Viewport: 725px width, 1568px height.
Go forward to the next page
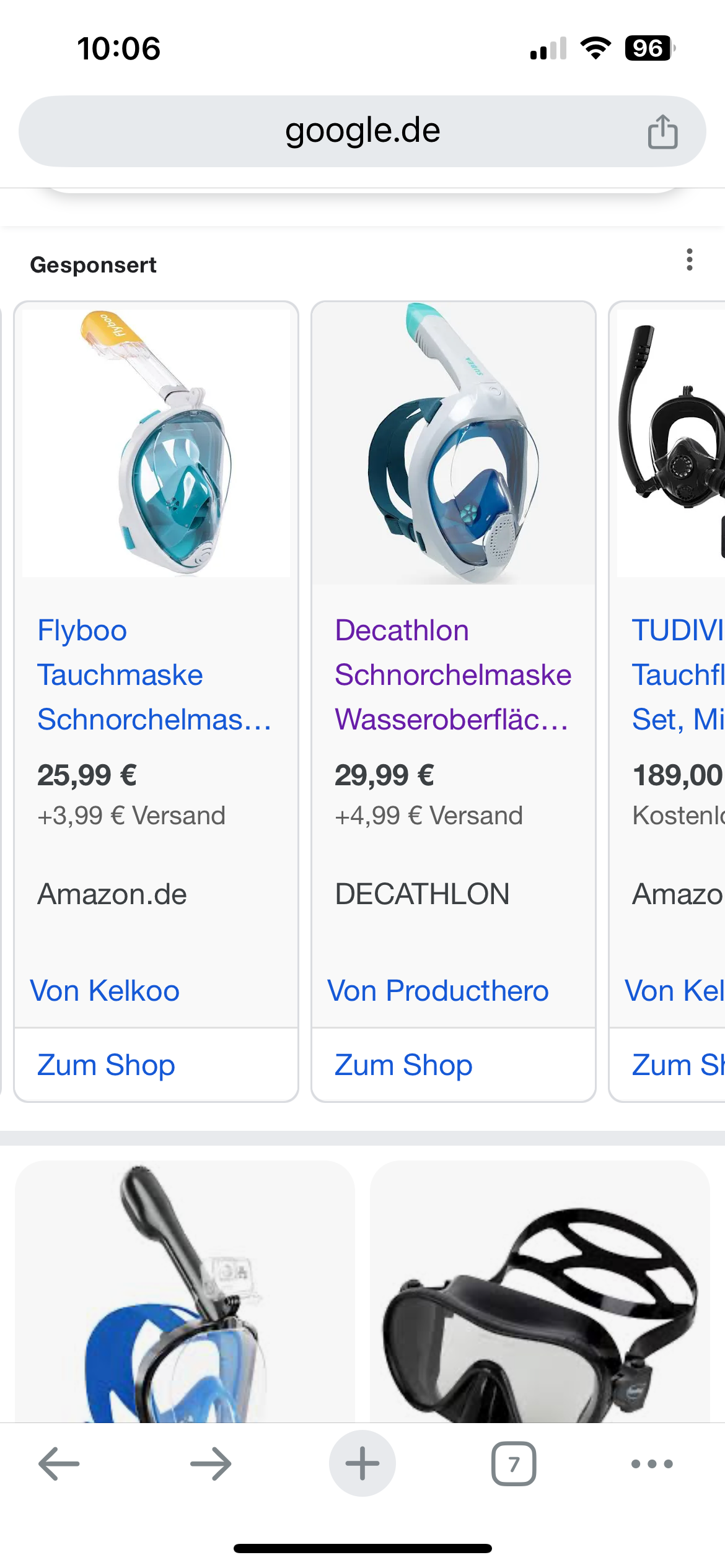[211, 1463]
